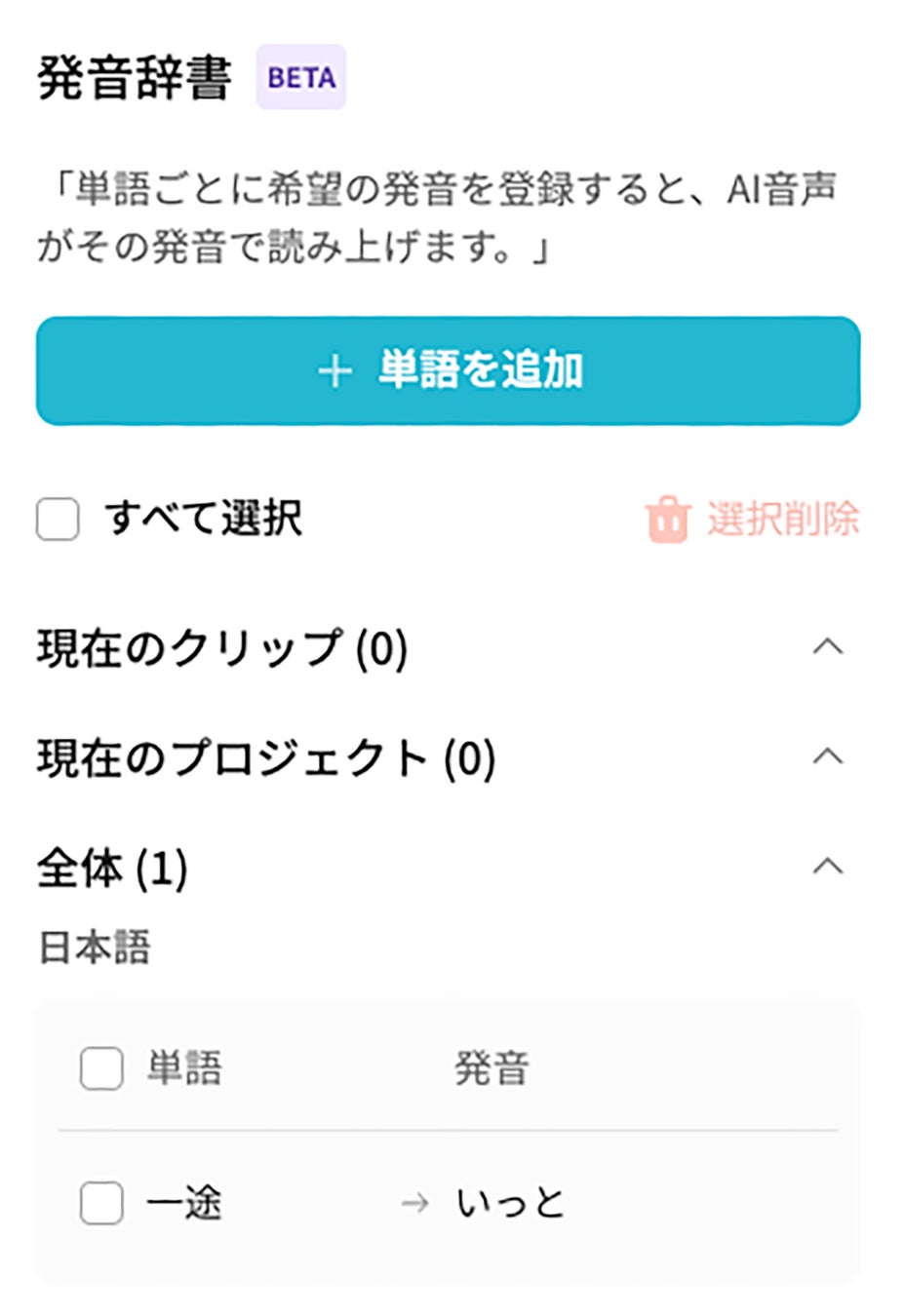Viewport: 905px width, 1316px height.
Task: Tap the 選択削除 trash button
Action: click(x=752, y=519)
